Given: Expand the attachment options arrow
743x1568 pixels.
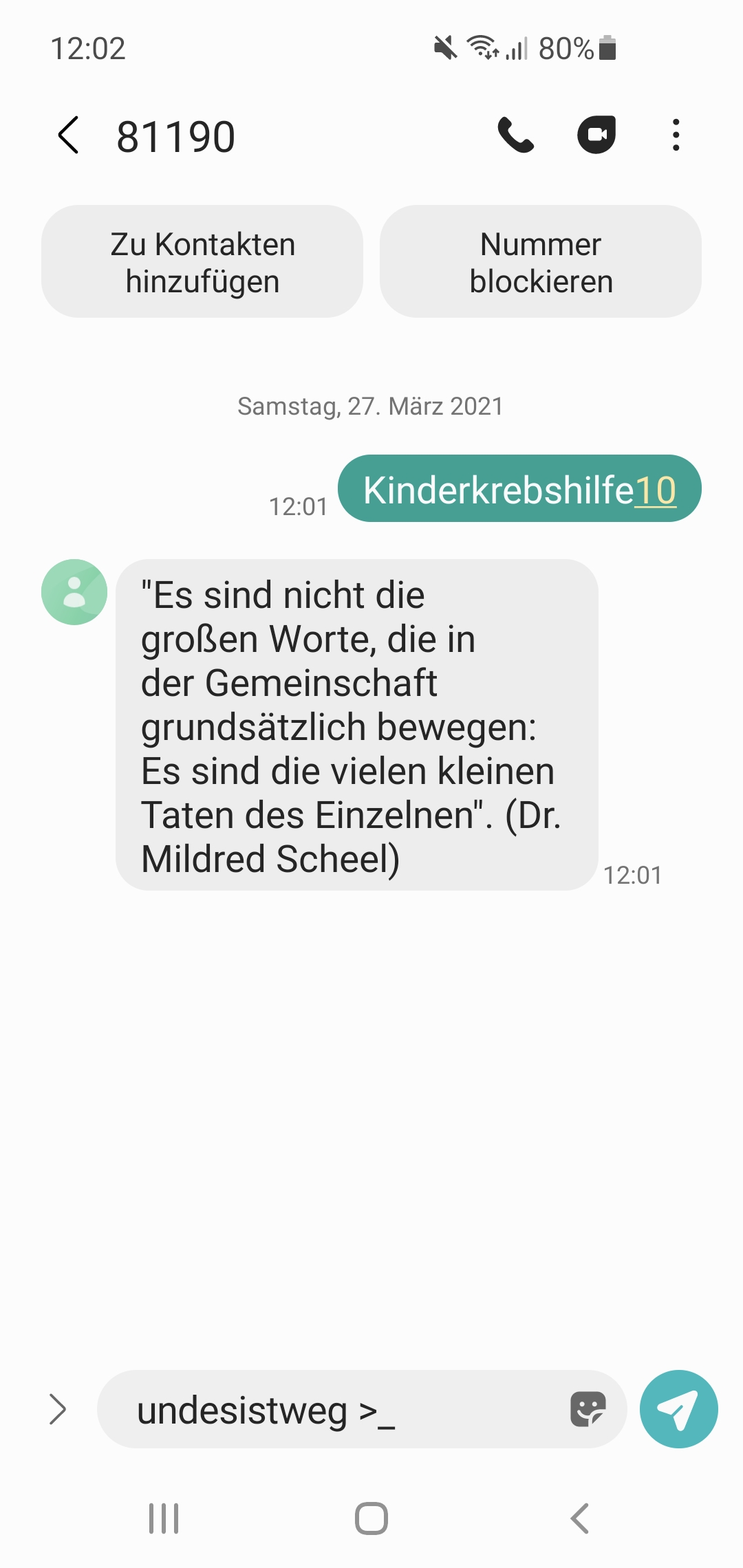Looking at the screenshot, I should click(x=58, y=1409).
